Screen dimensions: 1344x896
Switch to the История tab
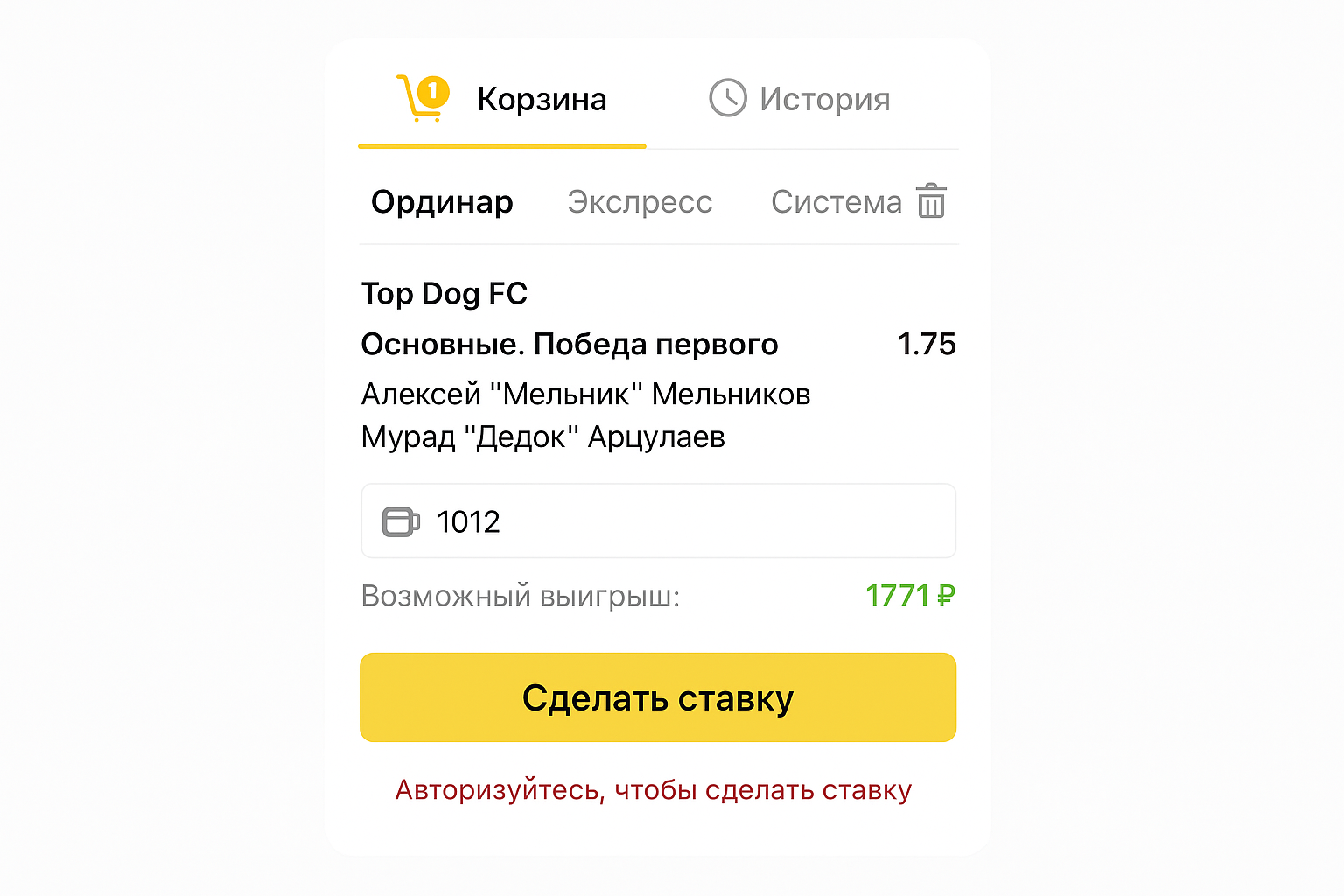coord(800,99)
